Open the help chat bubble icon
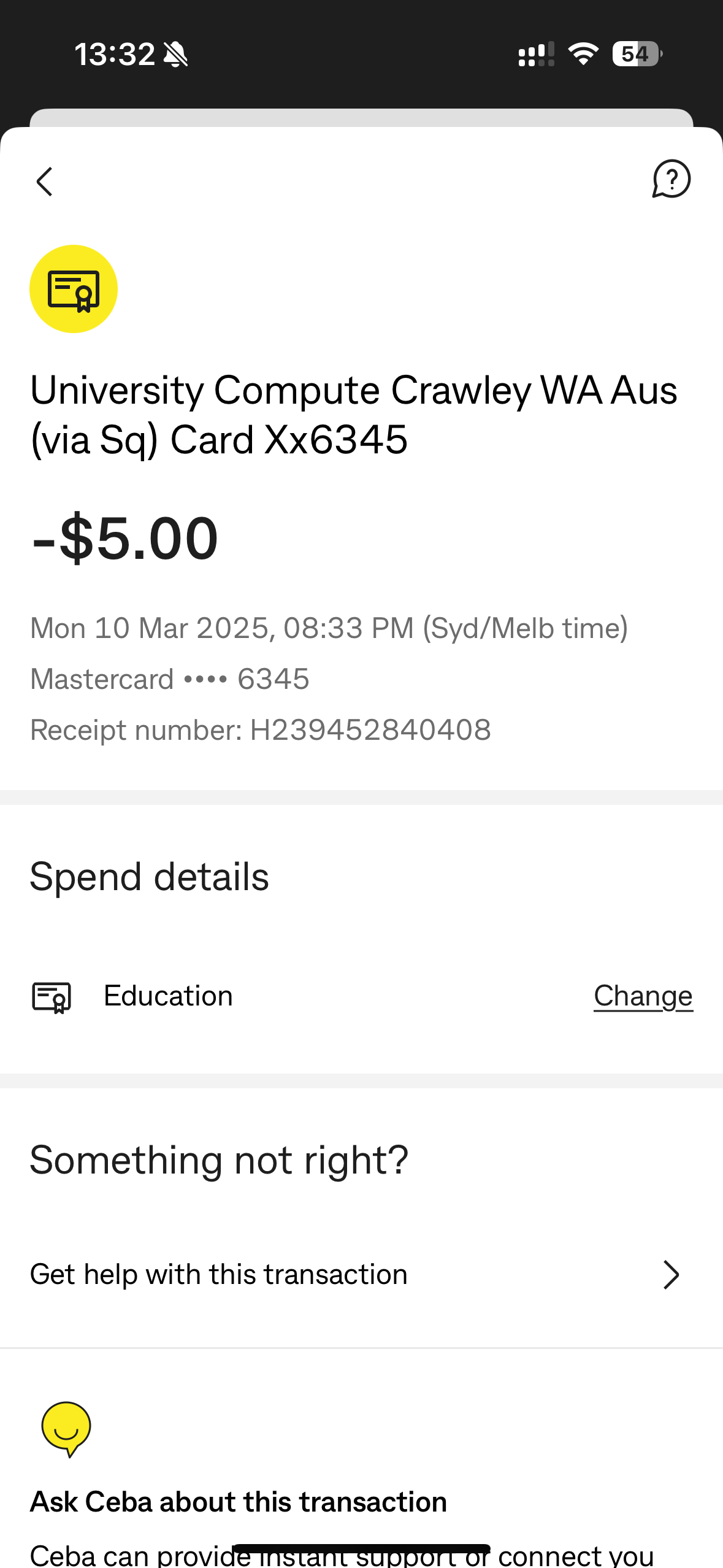This screenshot has height=1568, width=723. [x=671, y=179]
